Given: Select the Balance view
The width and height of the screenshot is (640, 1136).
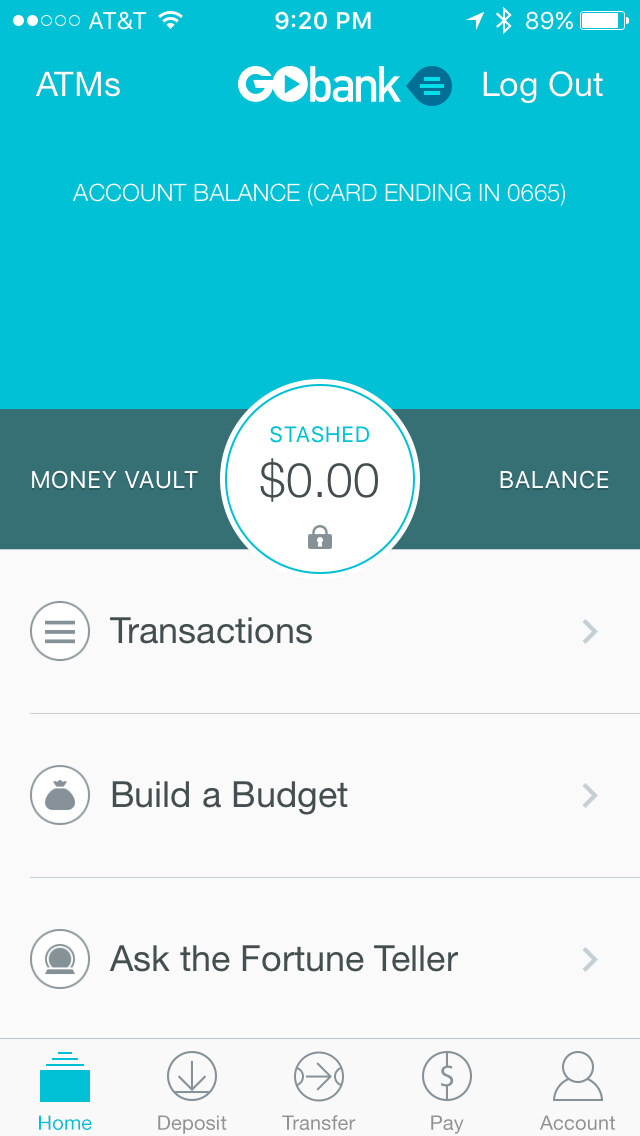Looking at the screenshot, I should coord(554,480).
